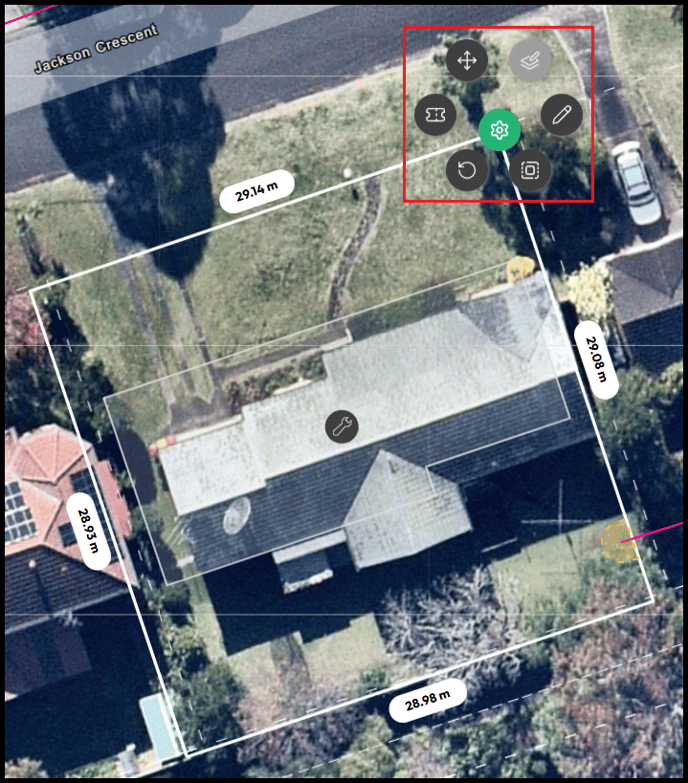
Task: Choose the pencil edit tool
Action: click(562, 114)
